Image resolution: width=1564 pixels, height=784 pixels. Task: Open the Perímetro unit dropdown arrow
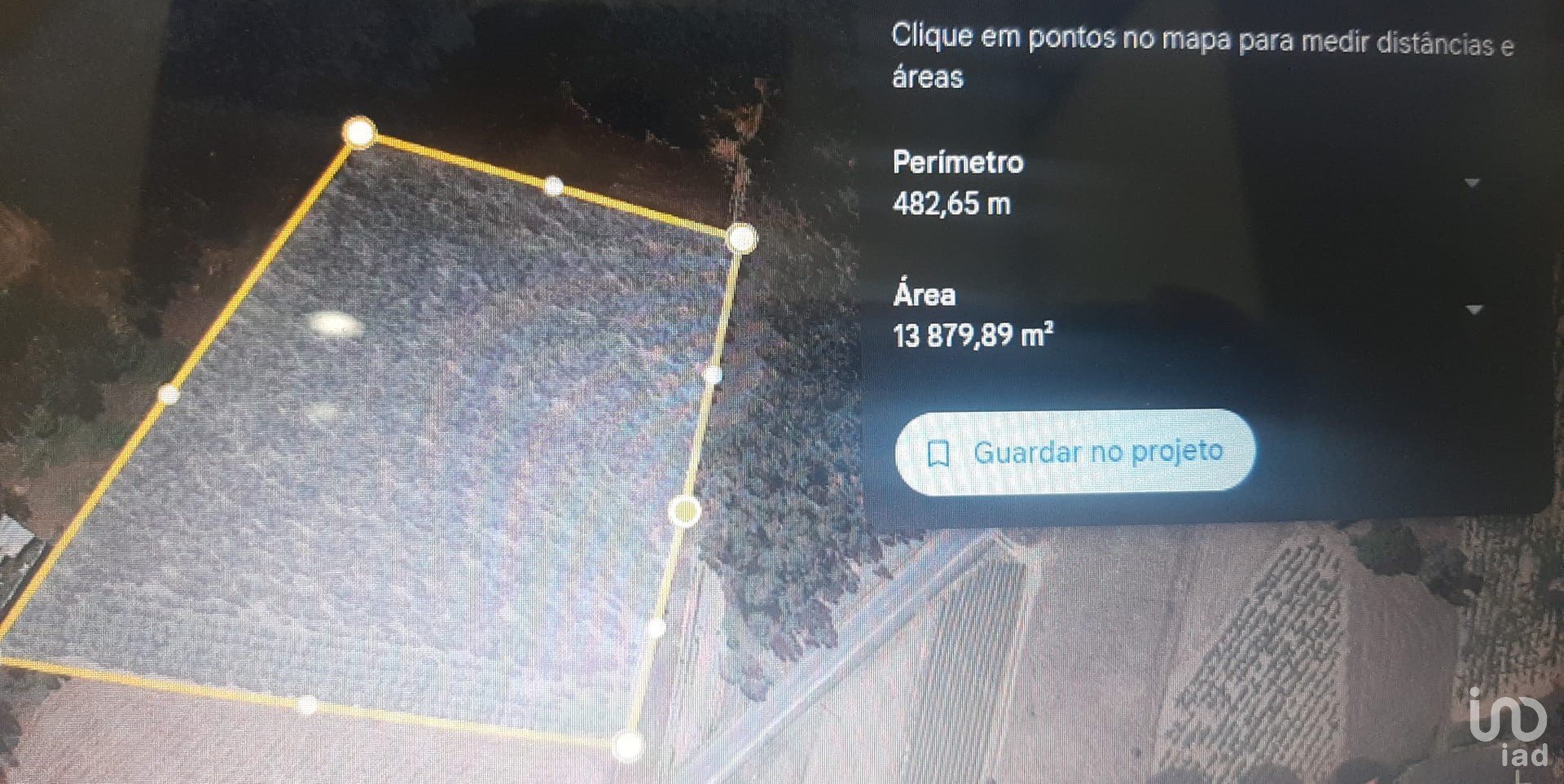(x=1472, y=183)
